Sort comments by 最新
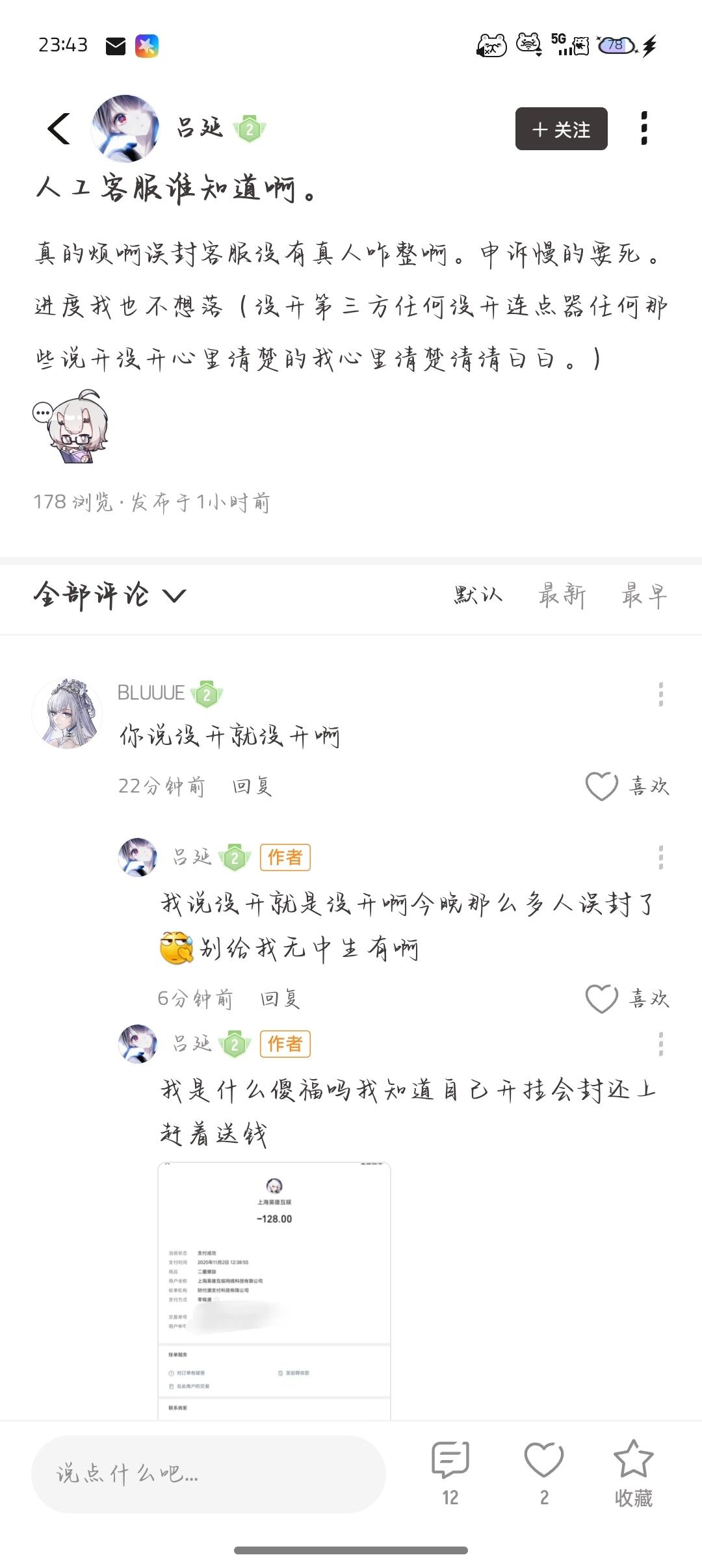 [562, 595]
